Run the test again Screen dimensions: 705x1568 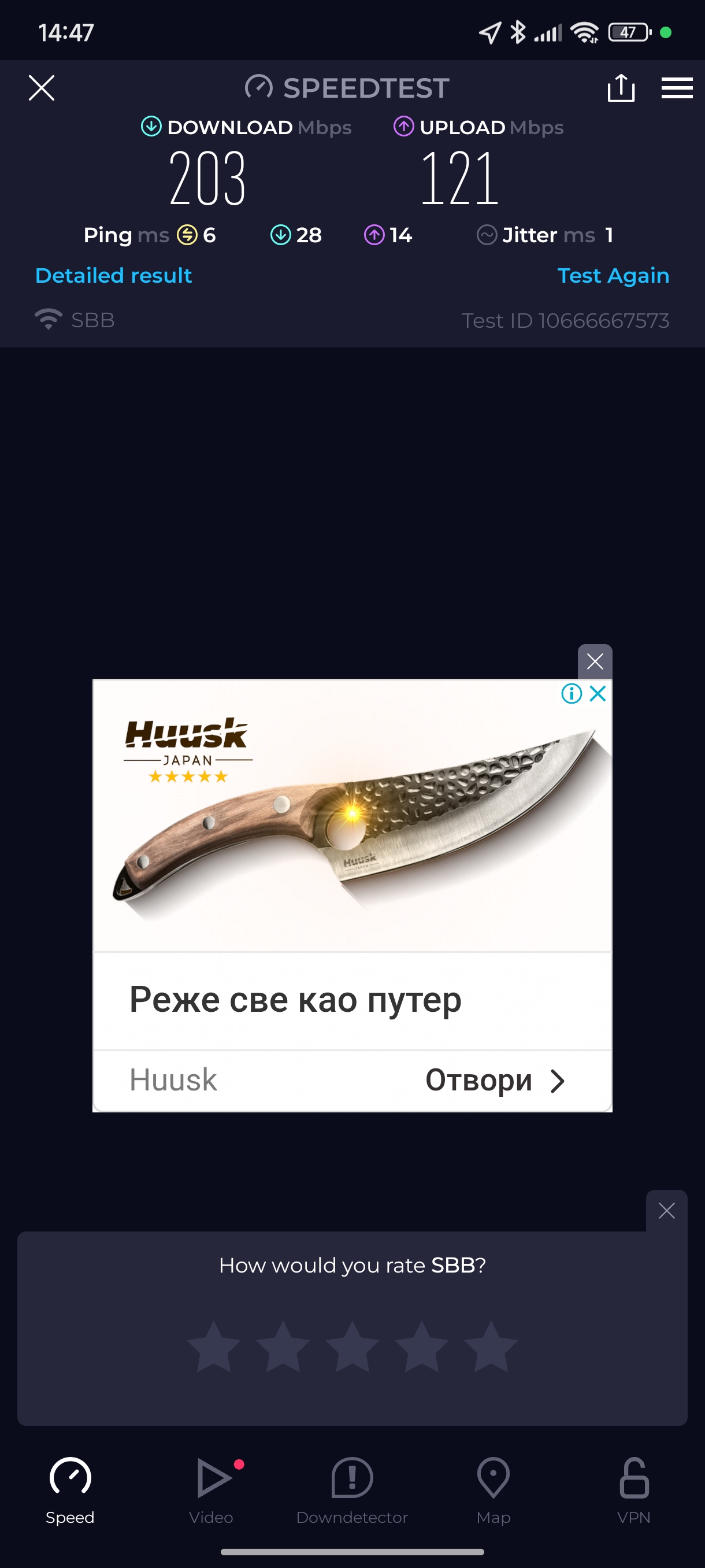click(613, 275)
